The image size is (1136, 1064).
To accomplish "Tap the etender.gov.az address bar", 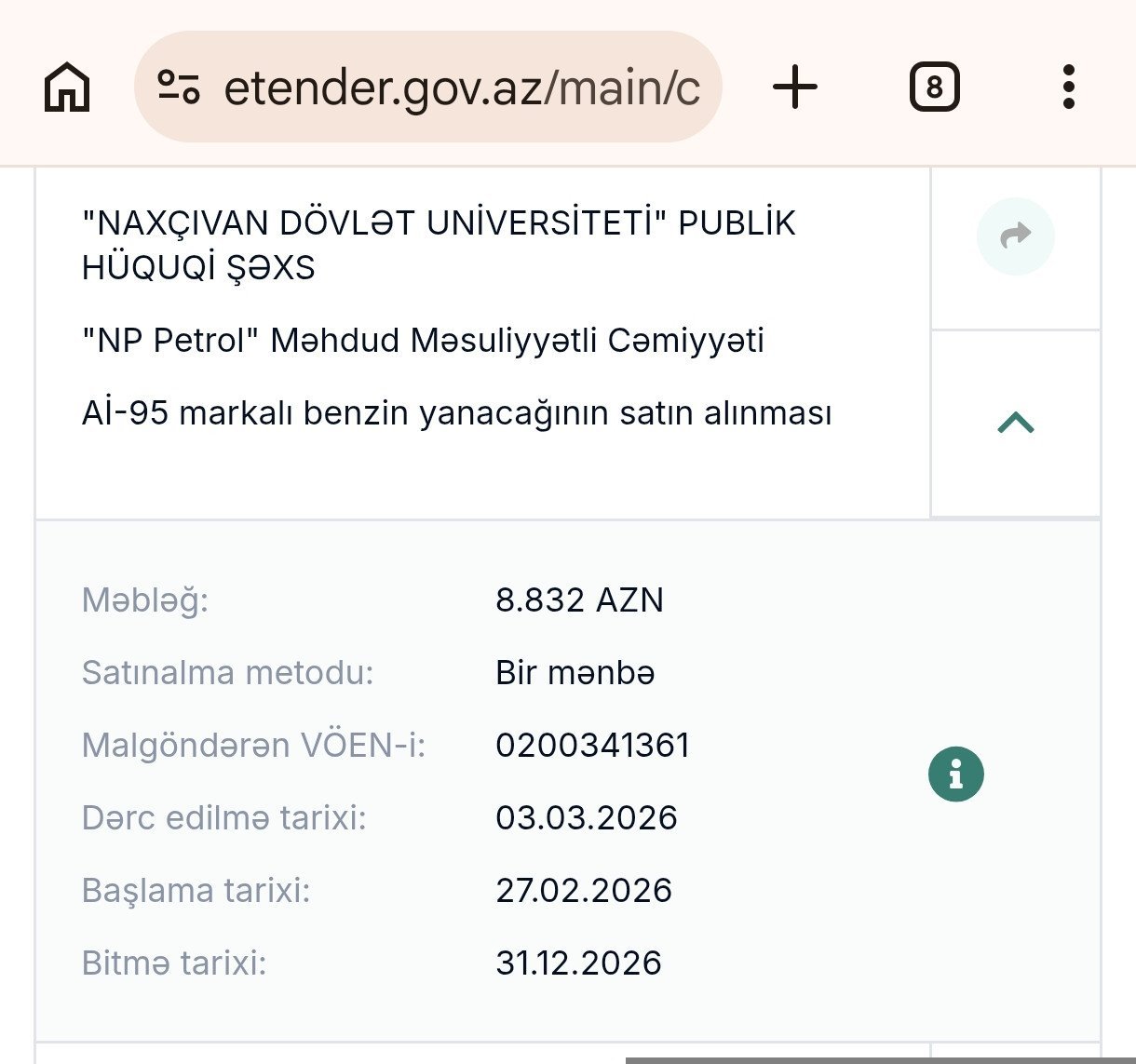I will click(x=428, y=88).
